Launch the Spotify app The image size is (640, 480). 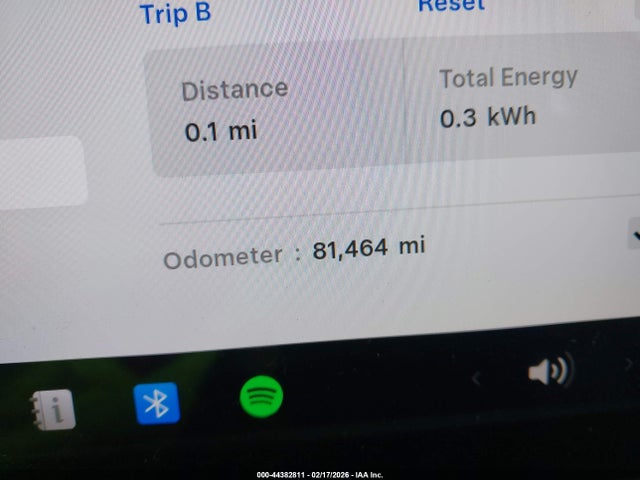(x=261, y=397)
